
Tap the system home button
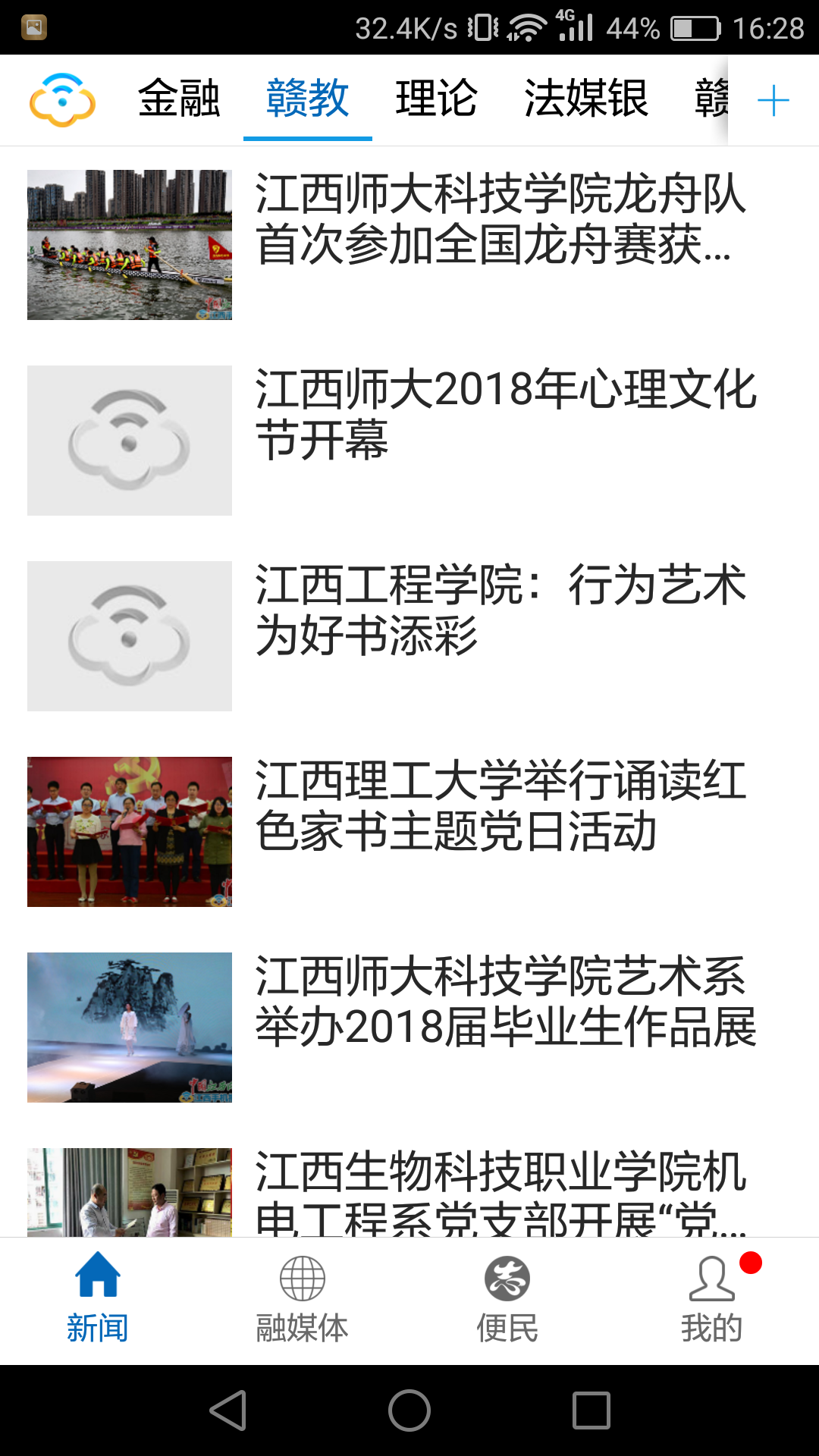[409, 1410]
